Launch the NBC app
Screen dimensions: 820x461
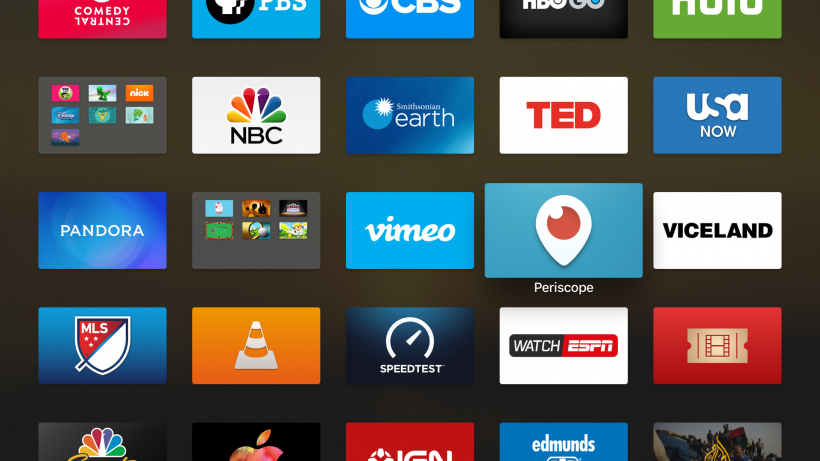click(256, 115)
